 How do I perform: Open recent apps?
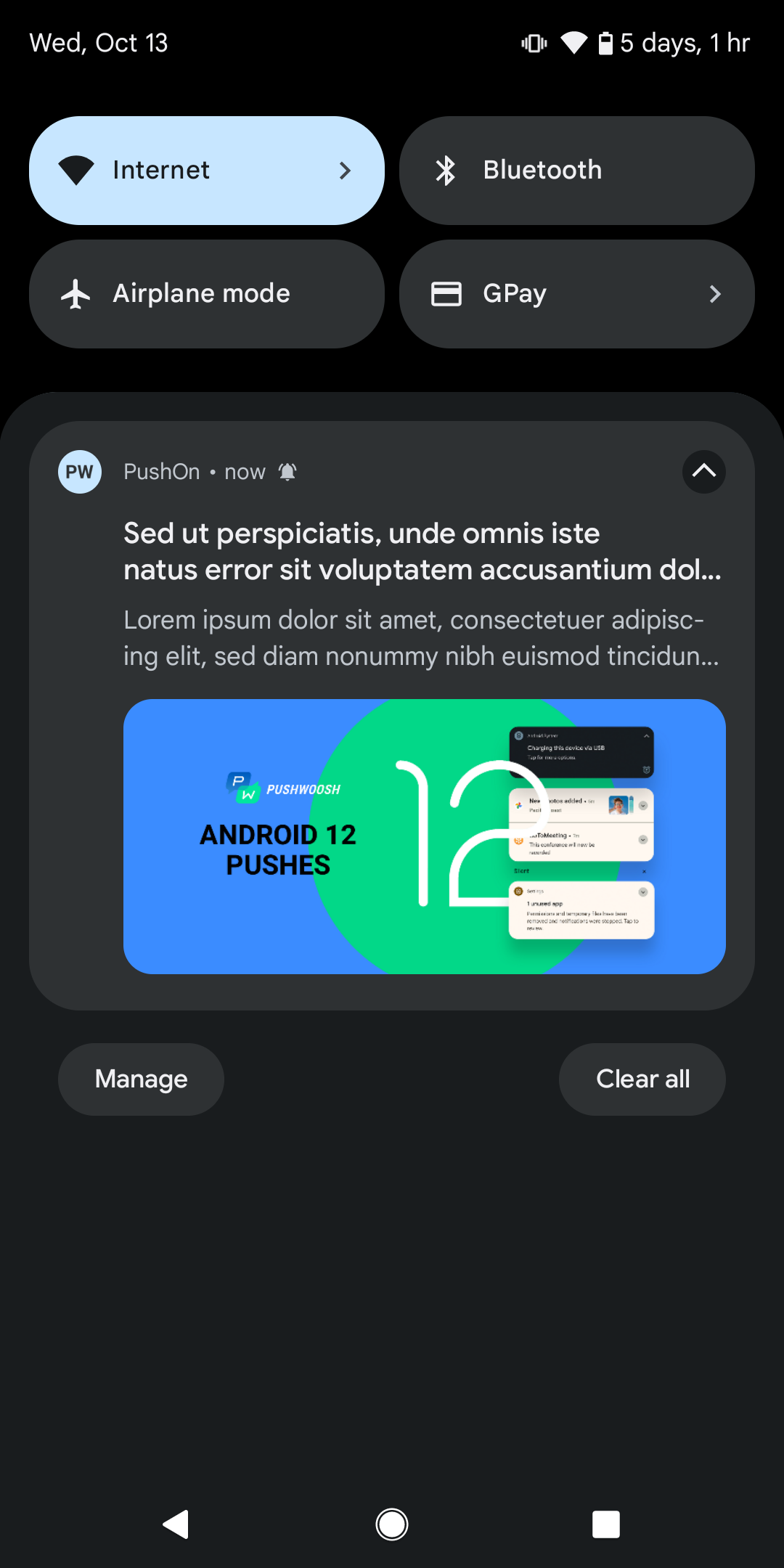click(x=606, y=1524)
